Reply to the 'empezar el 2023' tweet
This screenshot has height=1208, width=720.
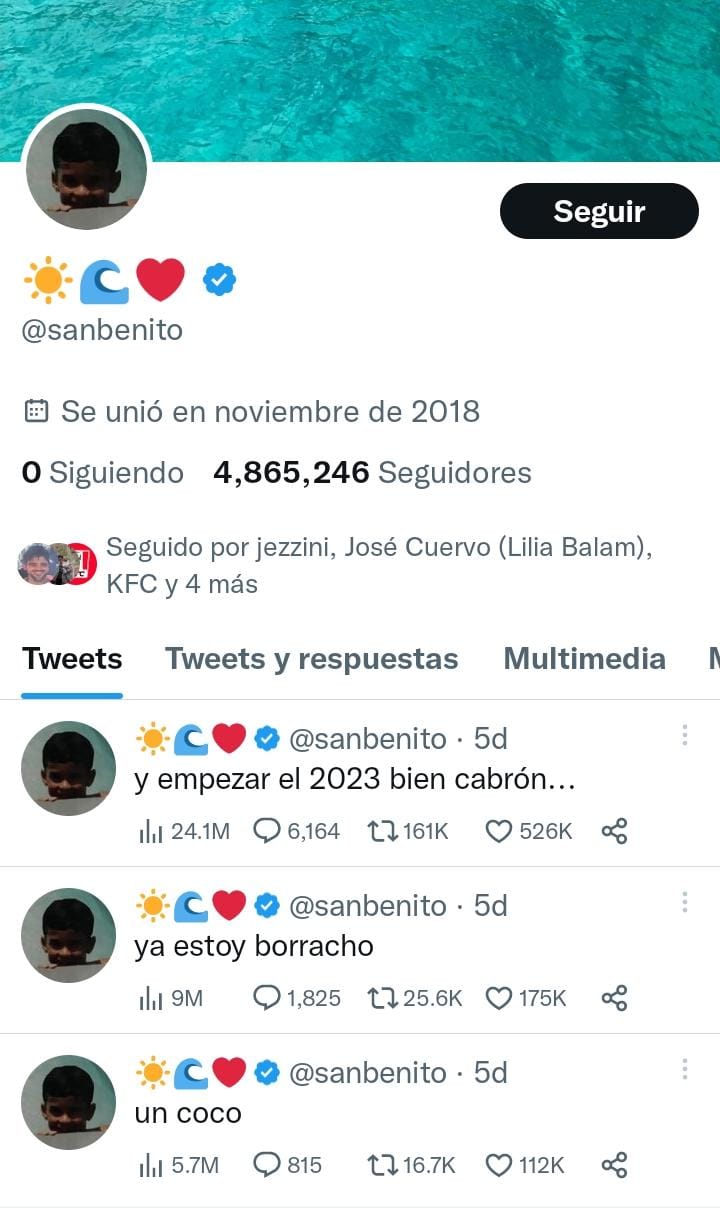coord(266,831)
